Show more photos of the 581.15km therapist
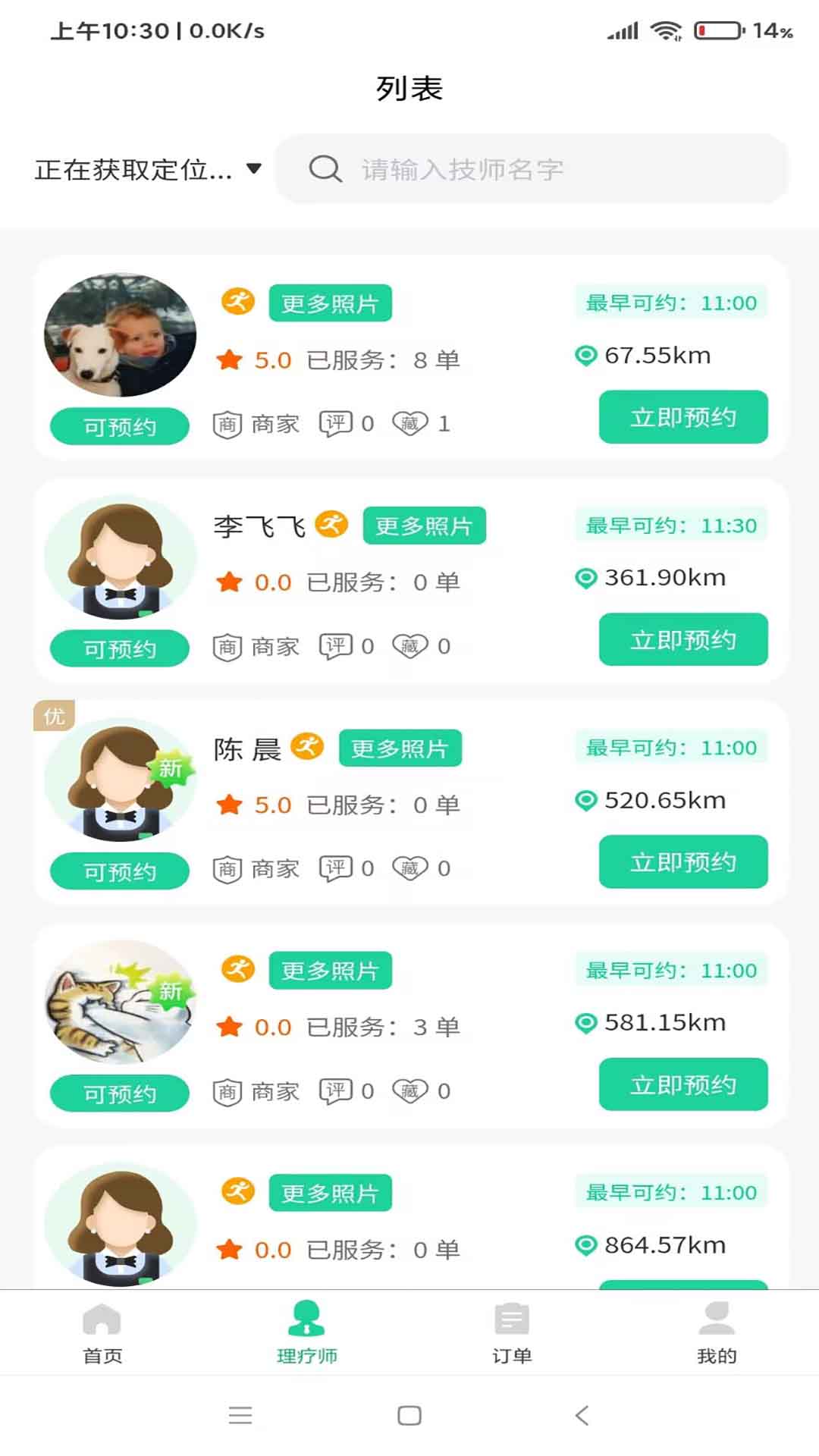819x1456 pixels. click(x=330, y=971)
